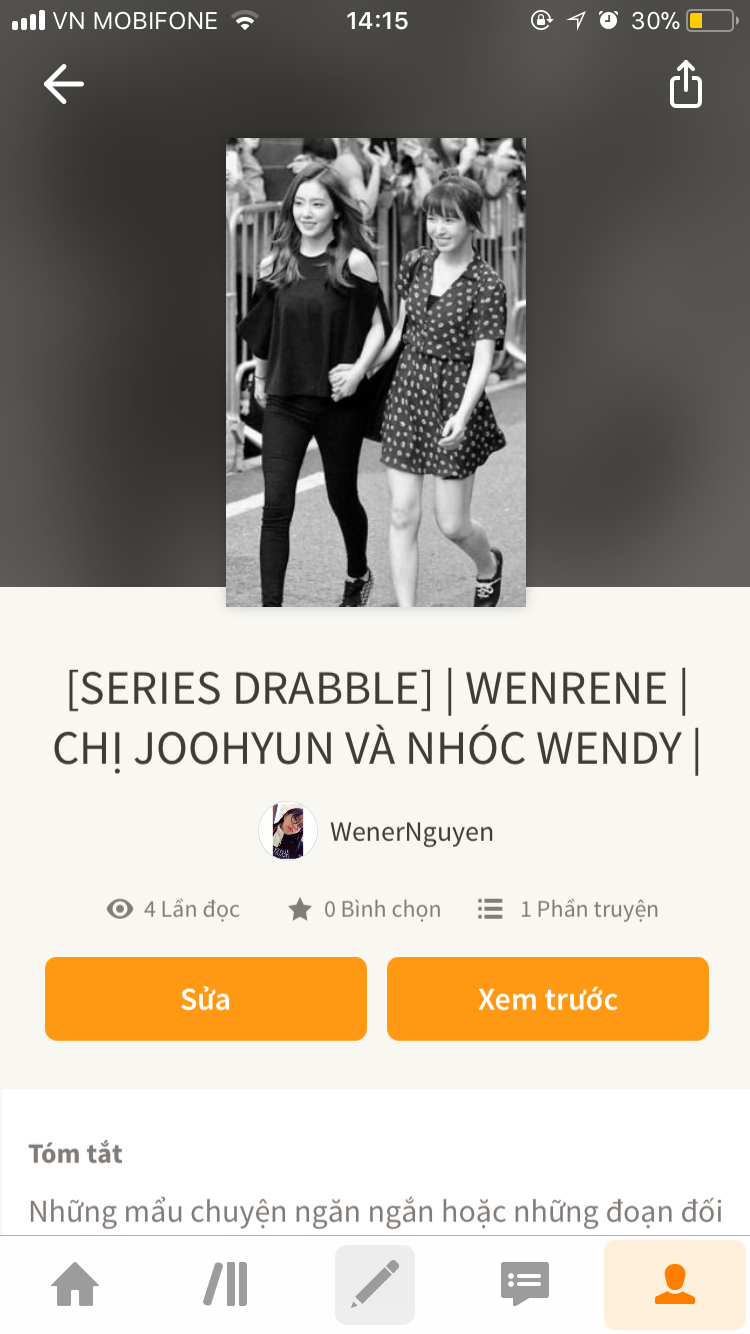Screen dimensions: 750x1334
Task: Go back with the arrow icon
Action: [x=64, y=84]
